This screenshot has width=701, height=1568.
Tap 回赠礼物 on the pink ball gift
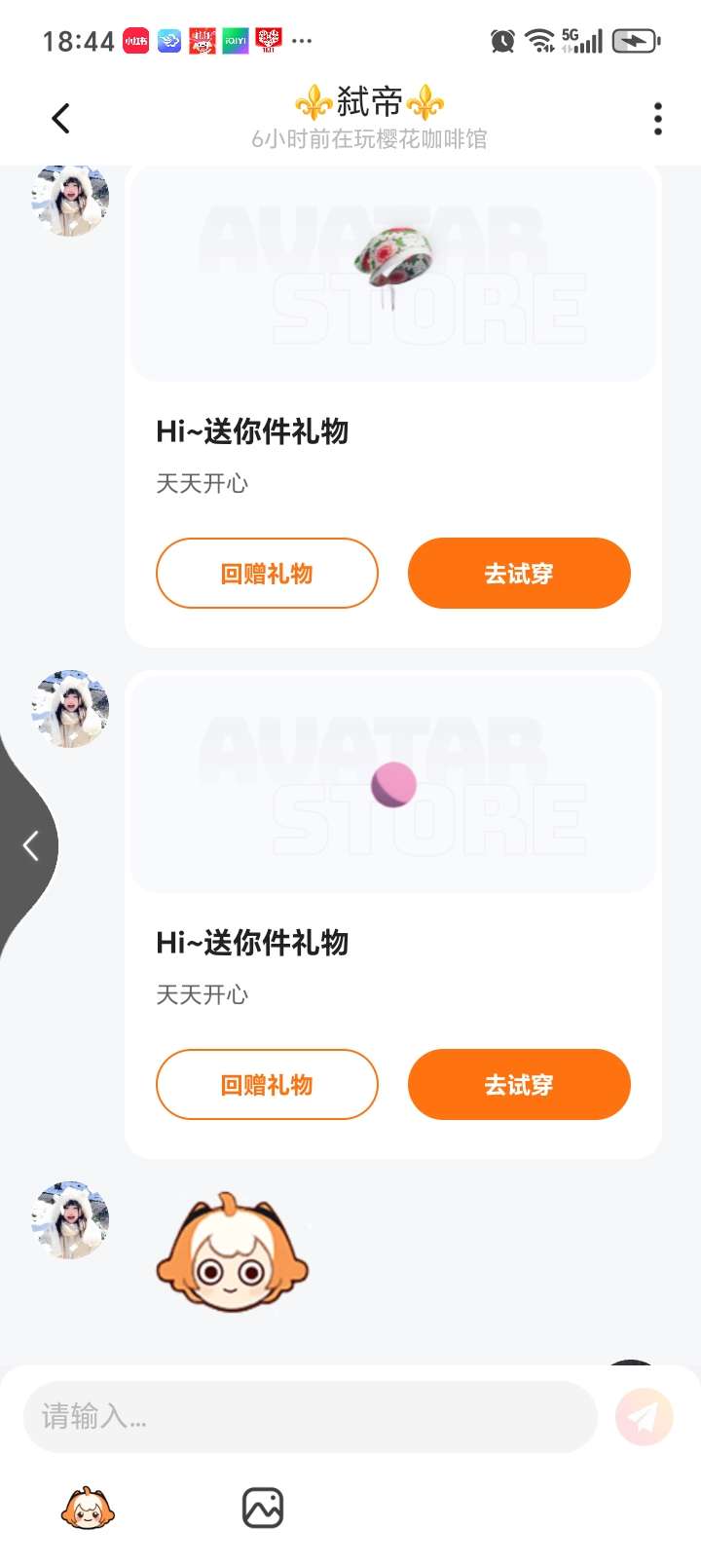[x=267, y=1085]
